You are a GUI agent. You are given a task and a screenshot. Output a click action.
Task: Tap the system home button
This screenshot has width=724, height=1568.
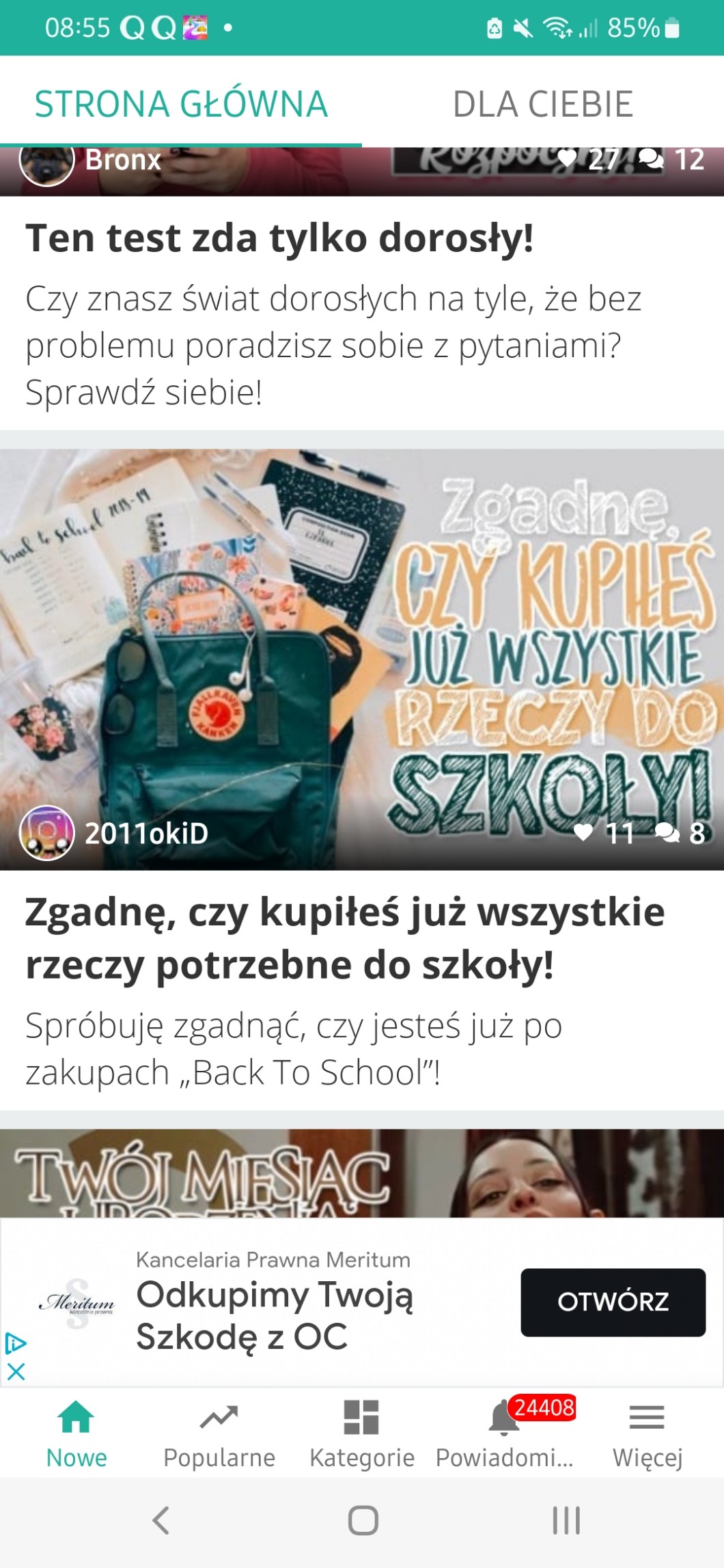click(363, 1520)
